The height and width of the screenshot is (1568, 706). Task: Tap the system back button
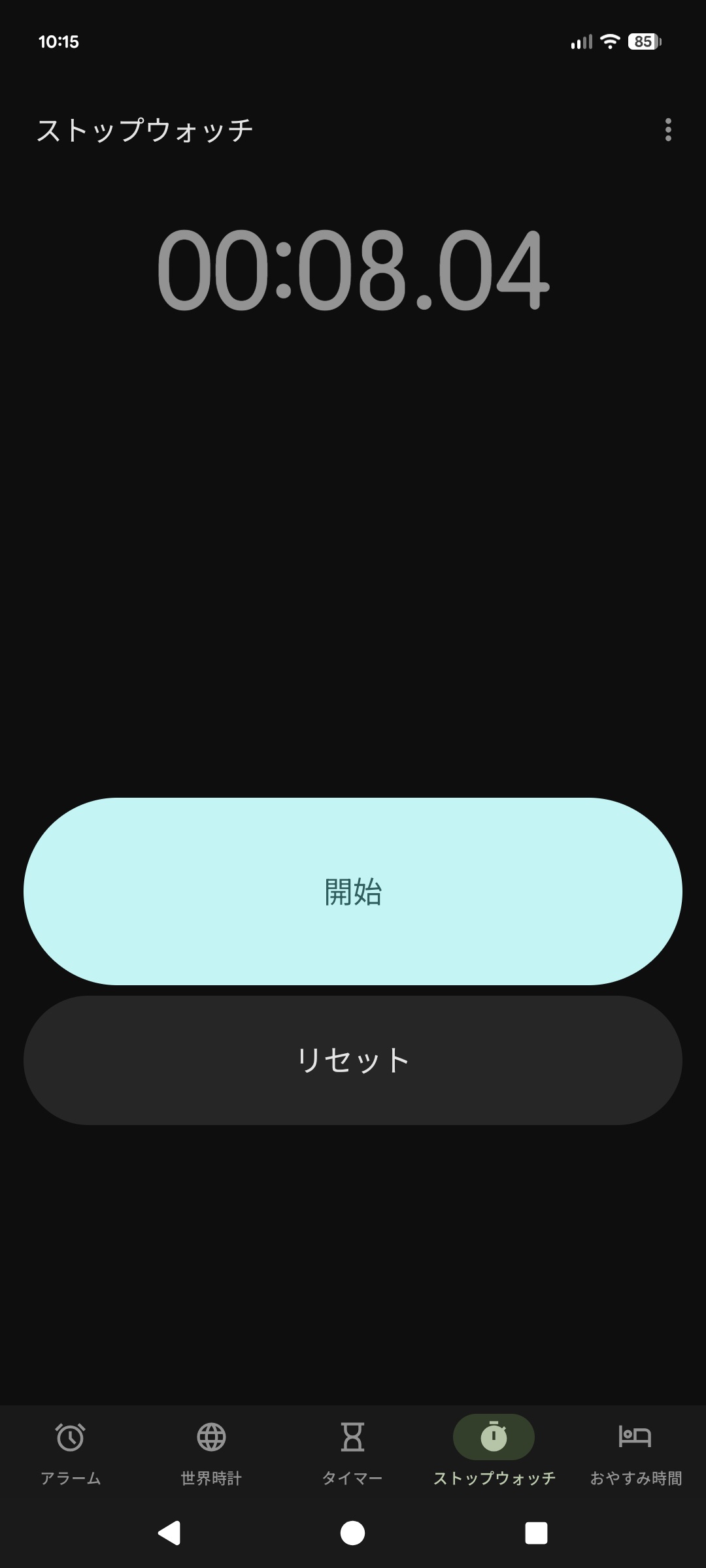pos(169,1533)
